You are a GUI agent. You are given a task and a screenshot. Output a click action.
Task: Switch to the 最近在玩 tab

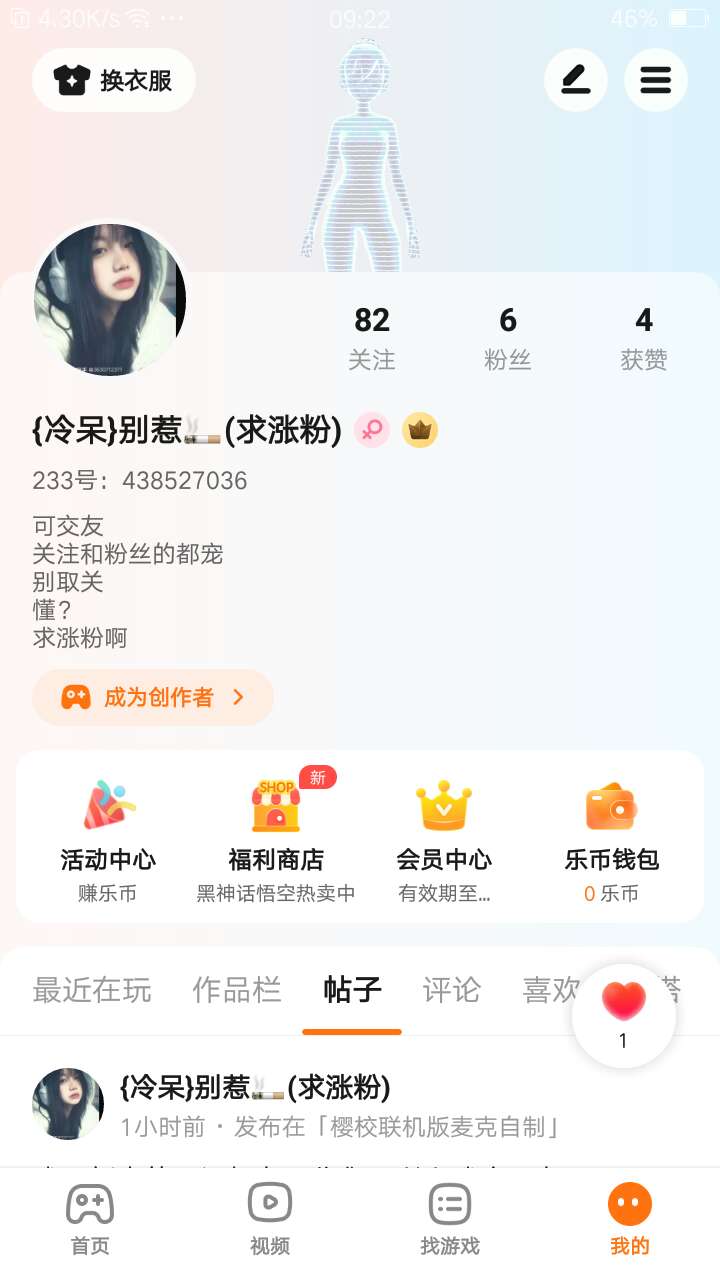point(92,990)
